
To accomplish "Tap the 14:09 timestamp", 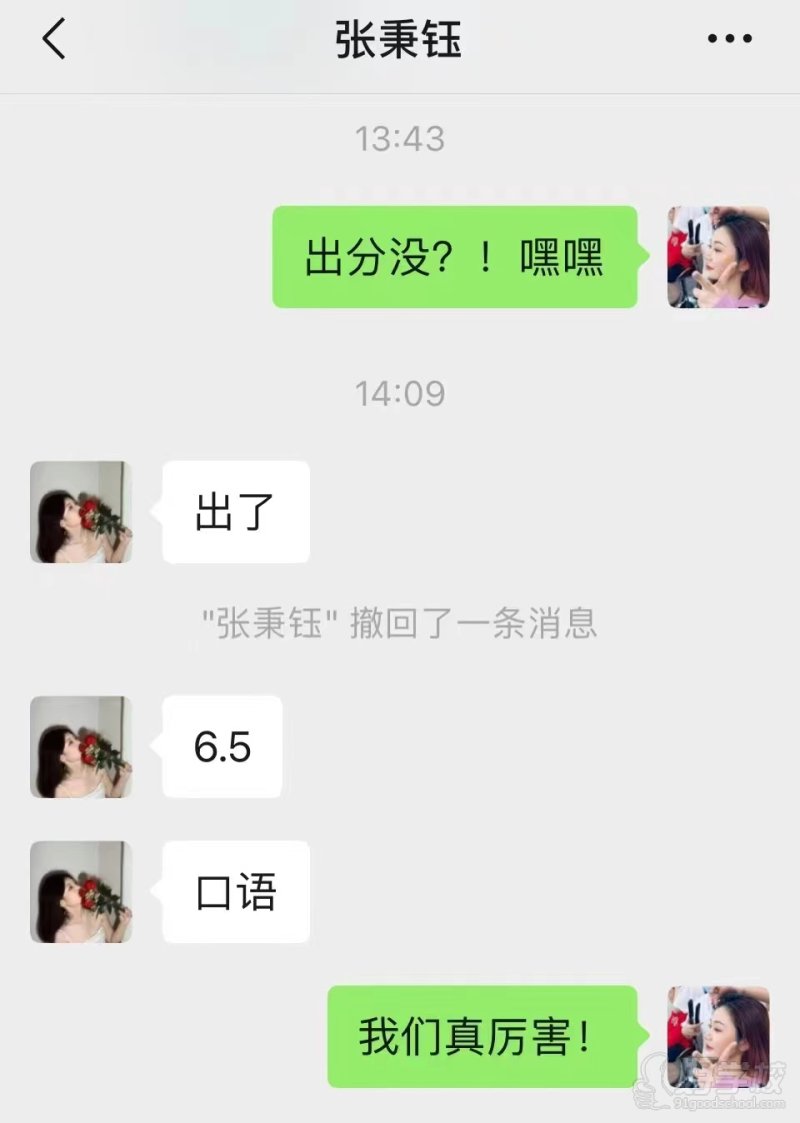I will 399,394.
